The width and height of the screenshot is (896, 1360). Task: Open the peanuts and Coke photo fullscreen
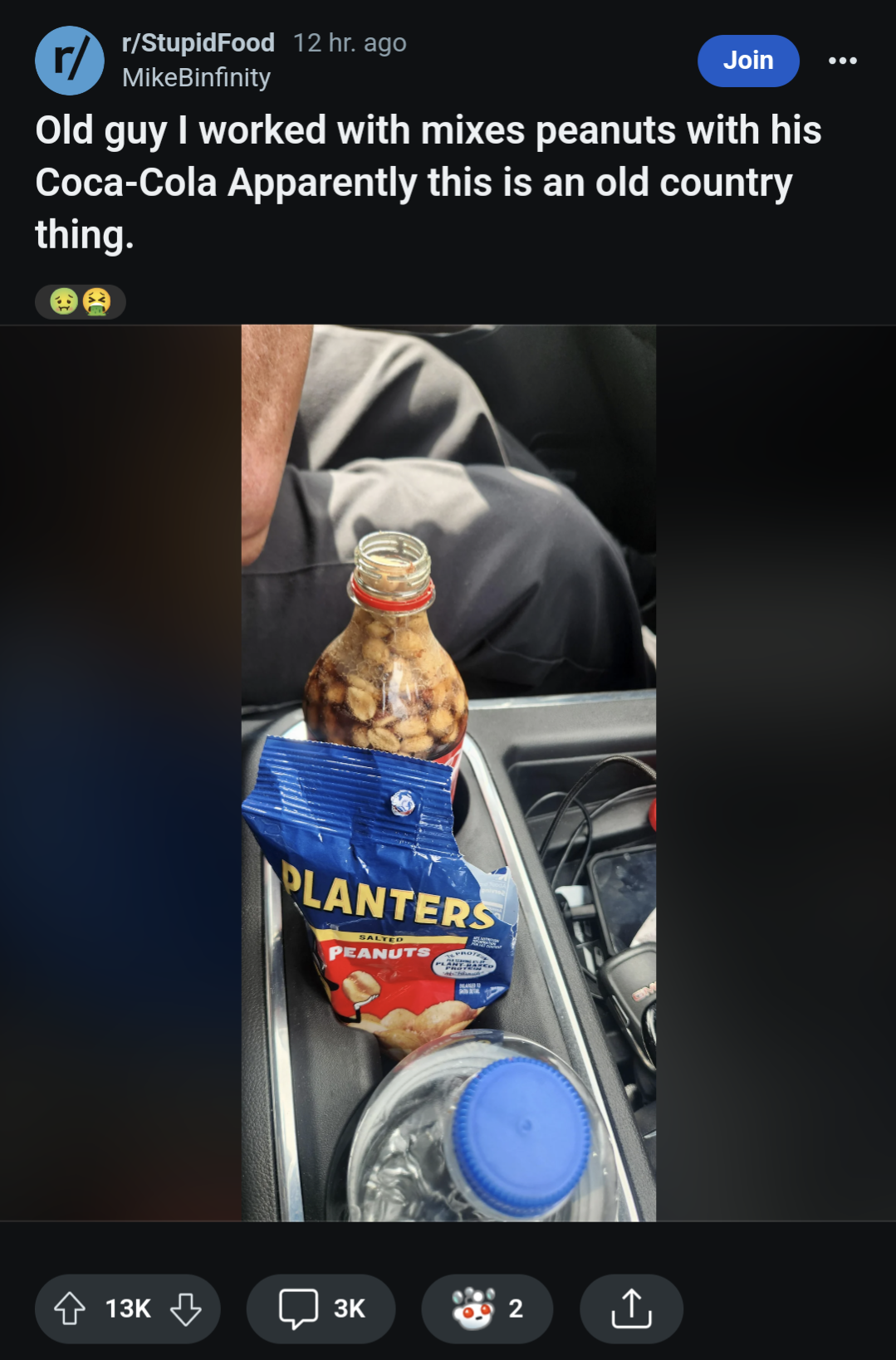pos(448,772)
